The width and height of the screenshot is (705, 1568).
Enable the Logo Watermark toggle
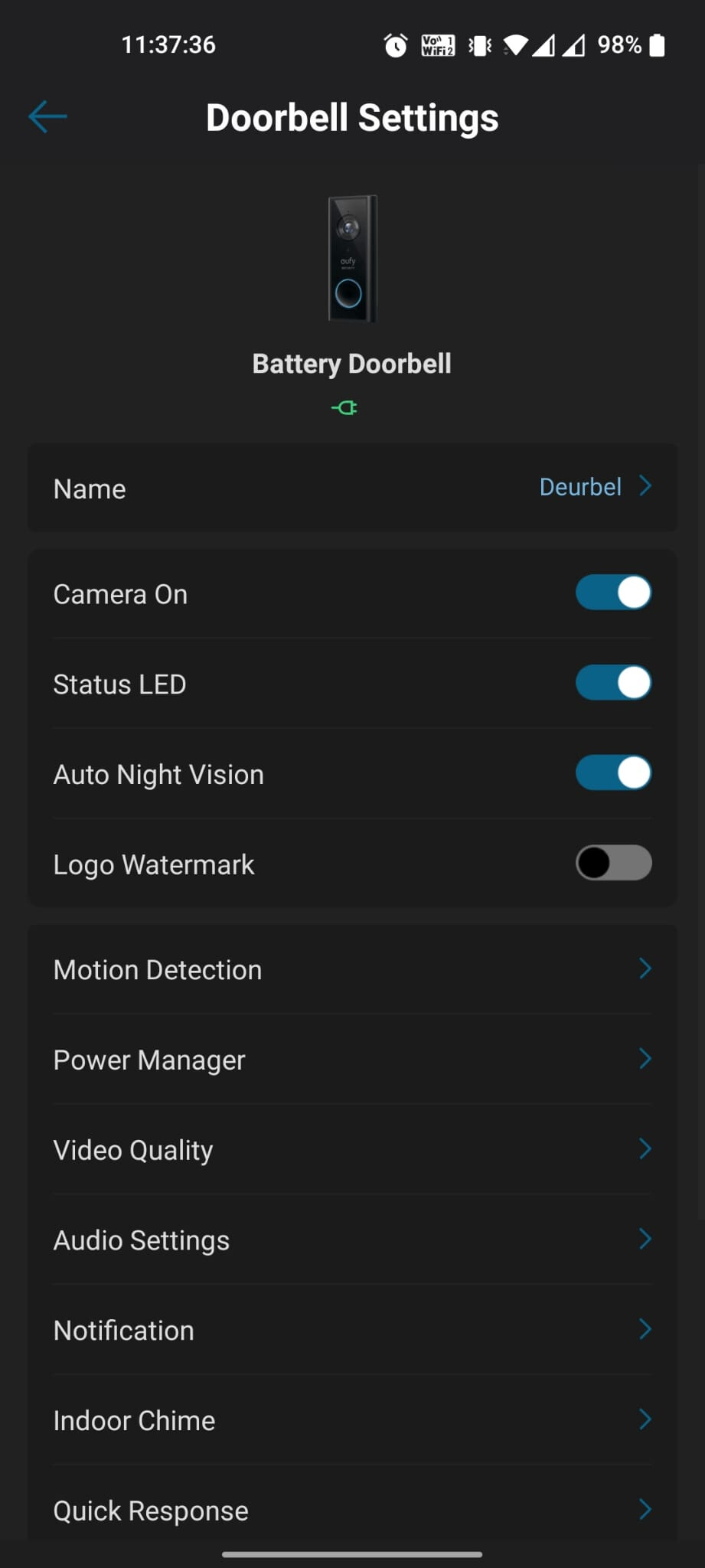(x=613, y=864)
